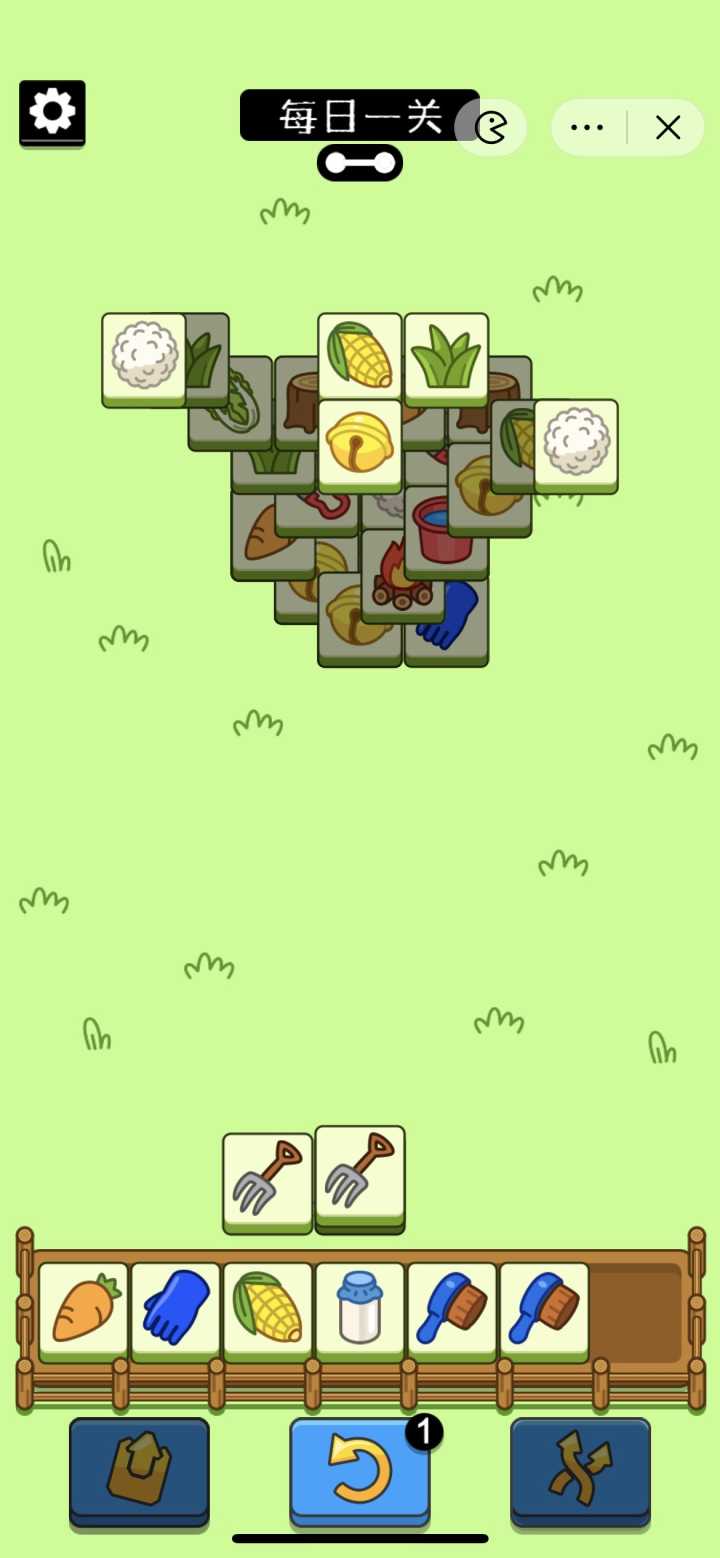720x1558 pixels.
Task: Pick the bright grass tile
Action: [x=446, y=355]
